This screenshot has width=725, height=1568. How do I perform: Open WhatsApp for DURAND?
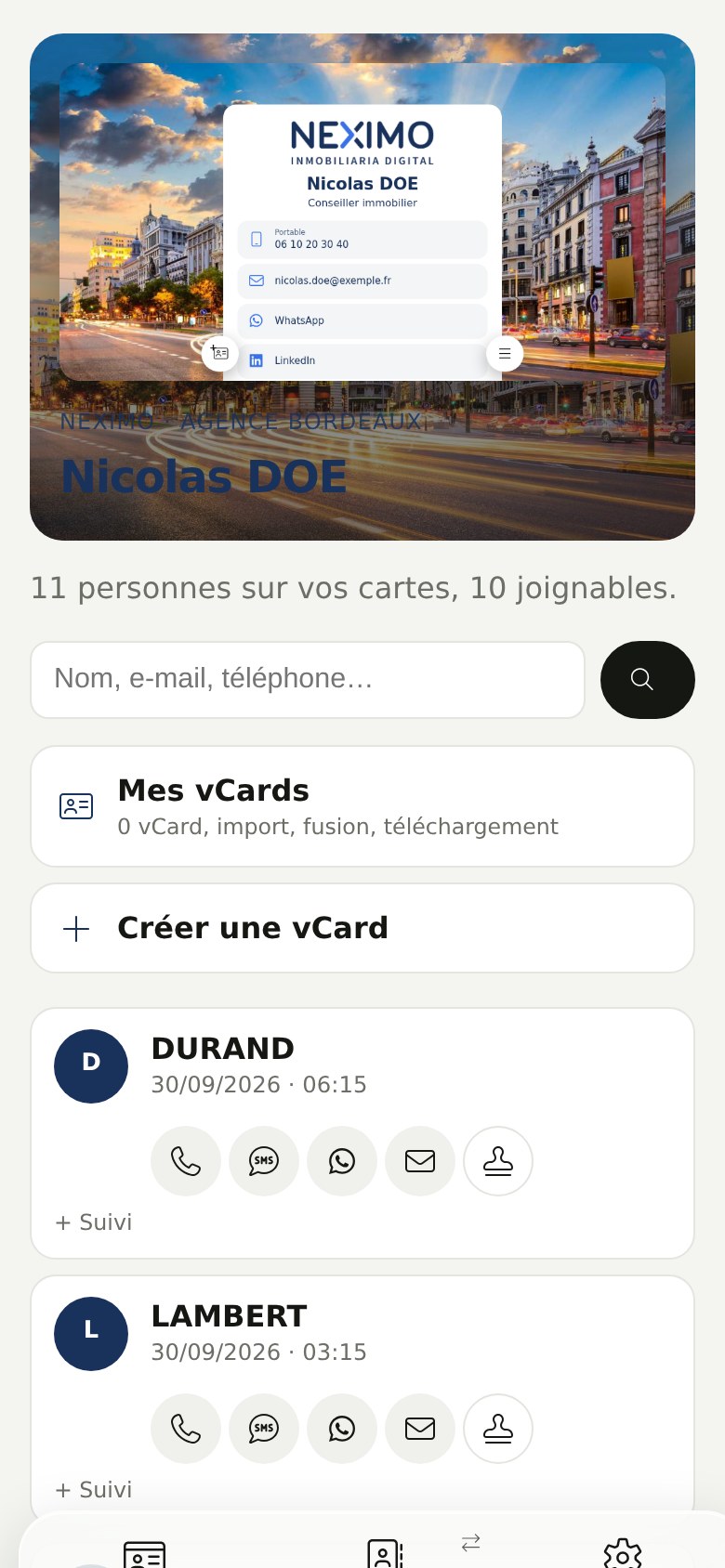point(342,1161)
